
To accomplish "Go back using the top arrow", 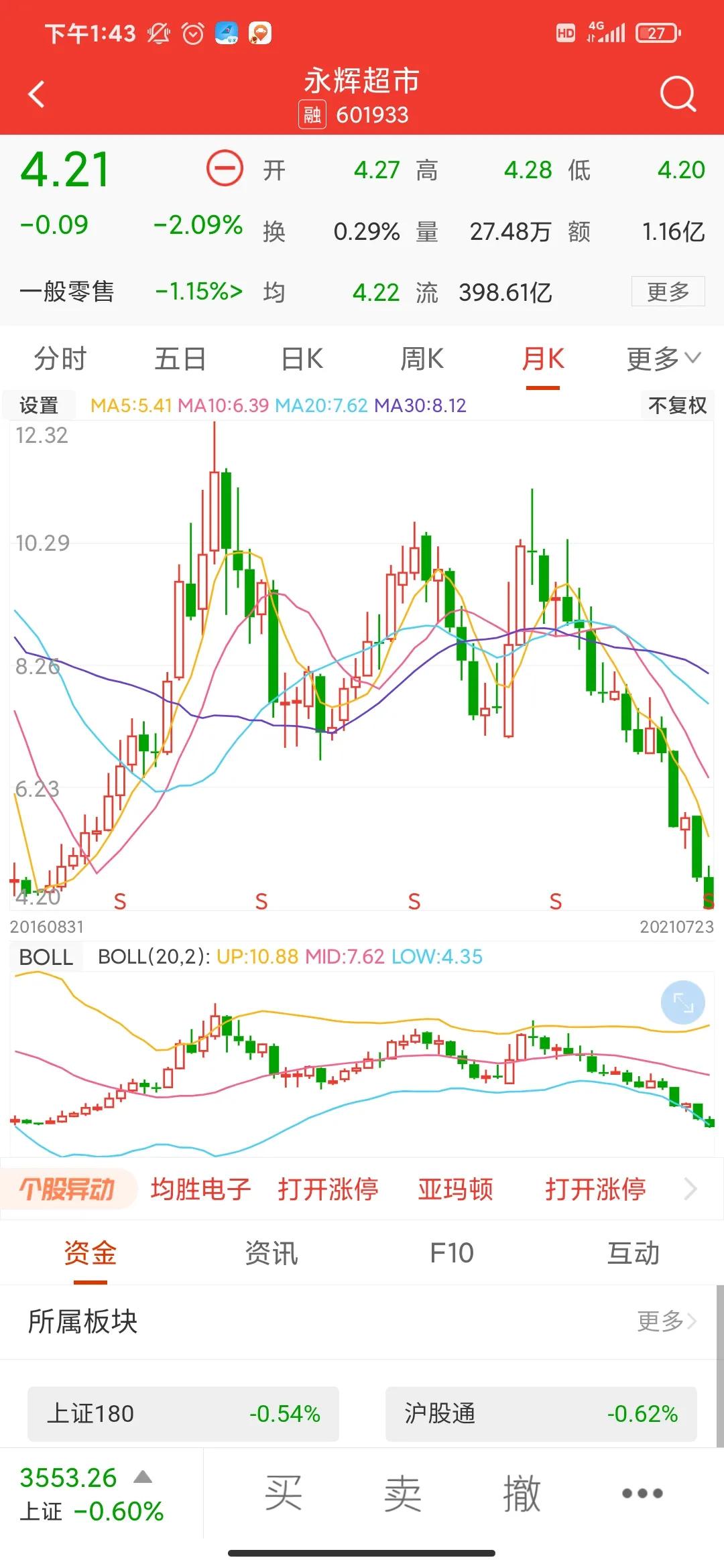I will tap(37, 94).
